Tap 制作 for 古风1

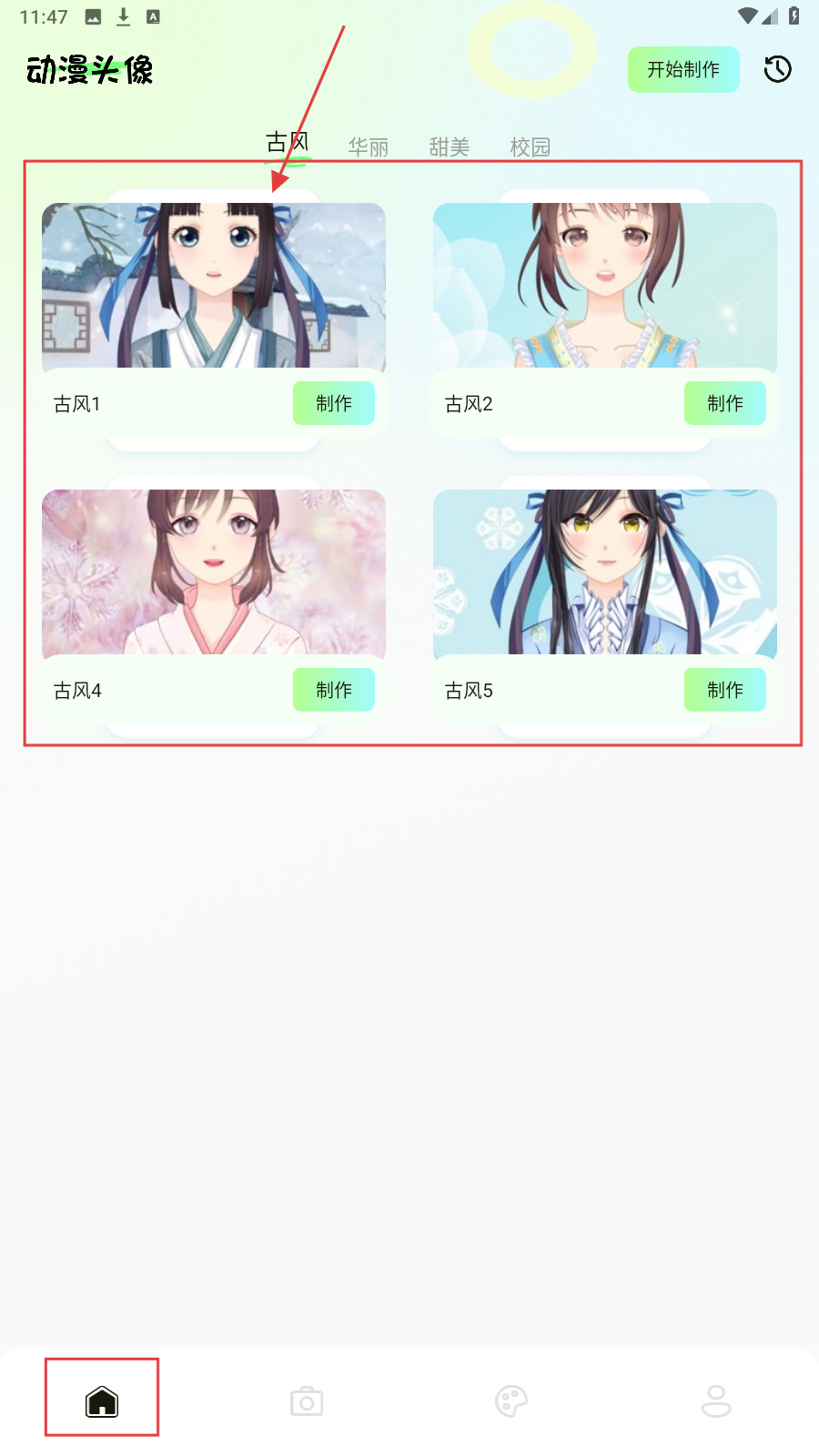[333, 403]
